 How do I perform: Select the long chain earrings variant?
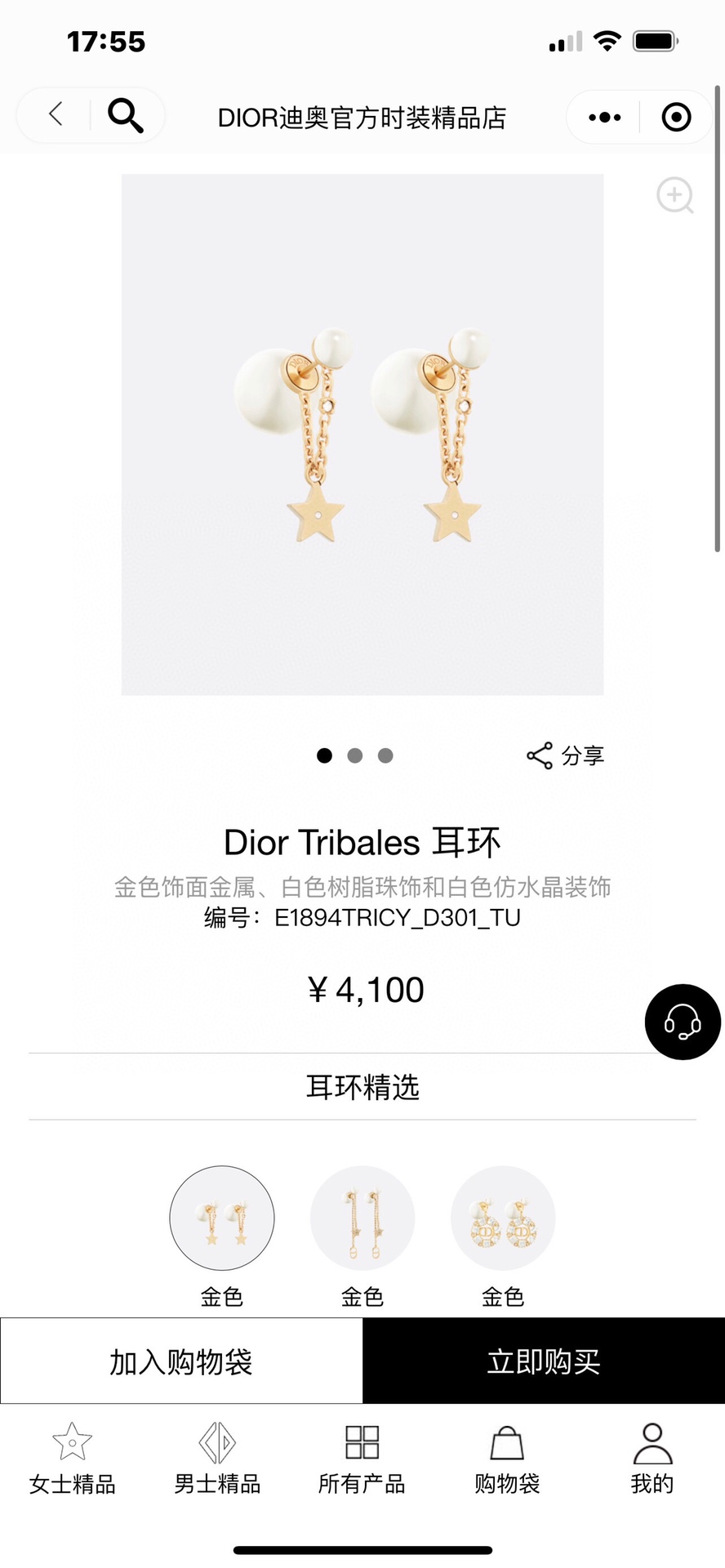(x=362, y=1218)
